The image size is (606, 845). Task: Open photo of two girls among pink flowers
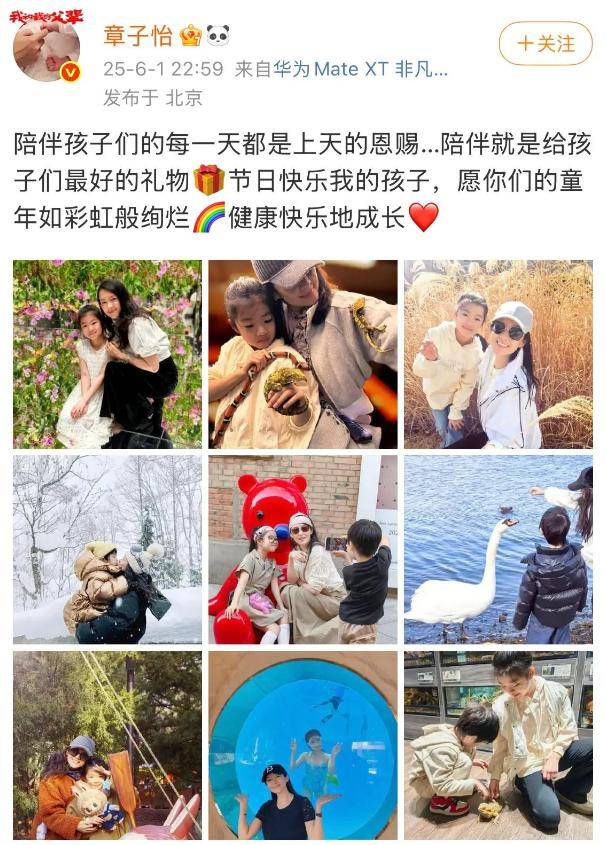107,354
